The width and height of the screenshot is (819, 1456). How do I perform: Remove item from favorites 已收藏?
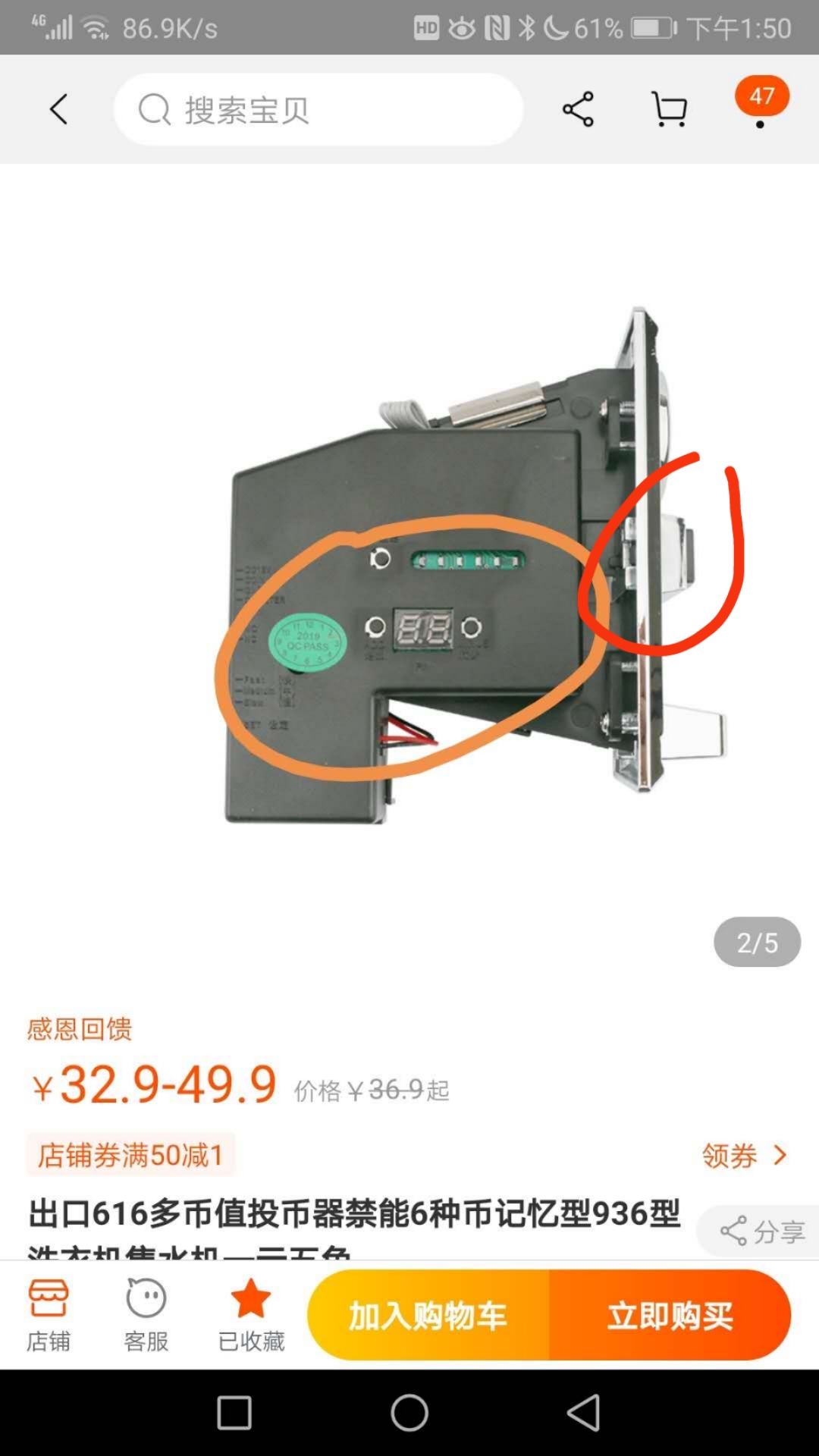click(x=251, y=1316)
